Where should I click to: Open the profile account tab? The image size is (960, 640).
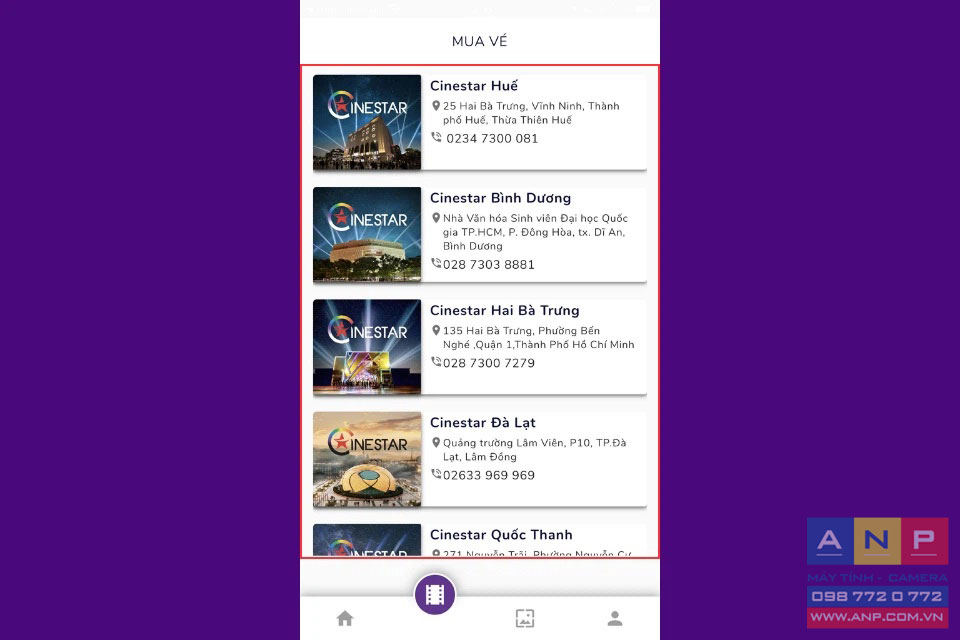[x=615, y=618]
